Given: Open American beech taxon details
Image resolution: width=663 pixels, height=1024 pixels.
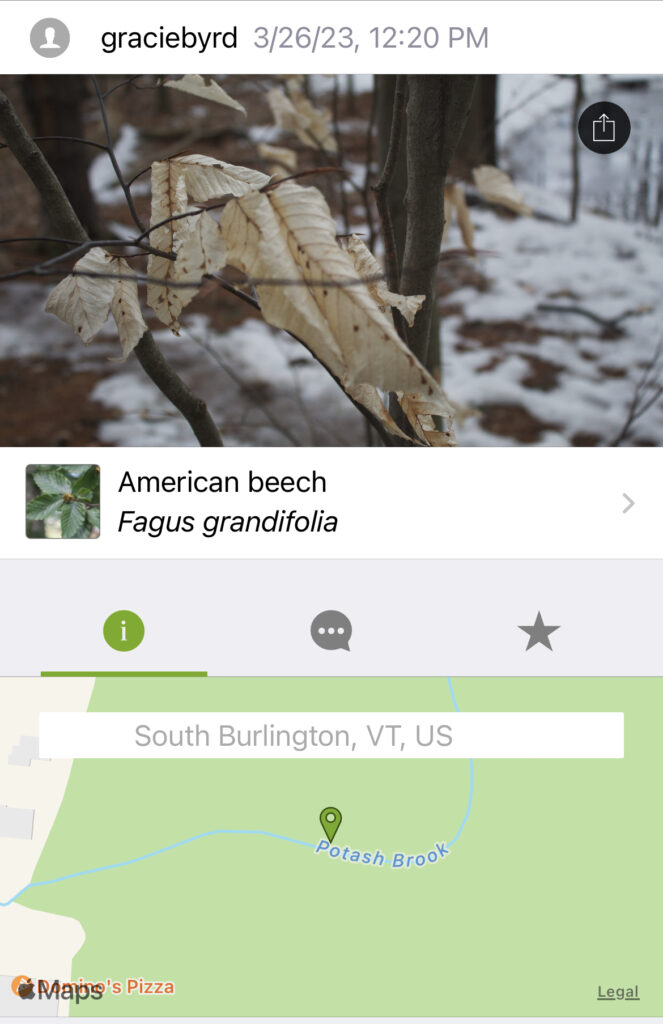Looking at the screenshot, I should 331,502.
